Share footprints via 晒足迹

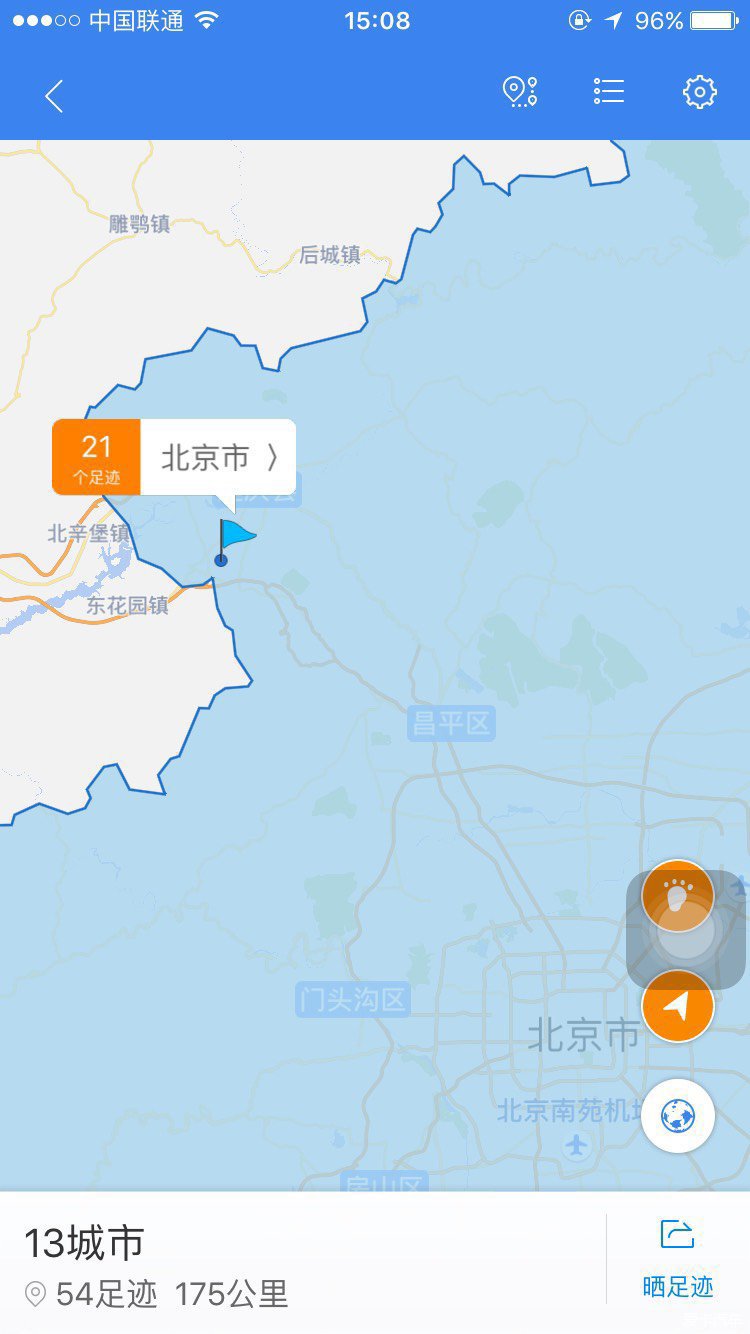tap(677, 1260)
